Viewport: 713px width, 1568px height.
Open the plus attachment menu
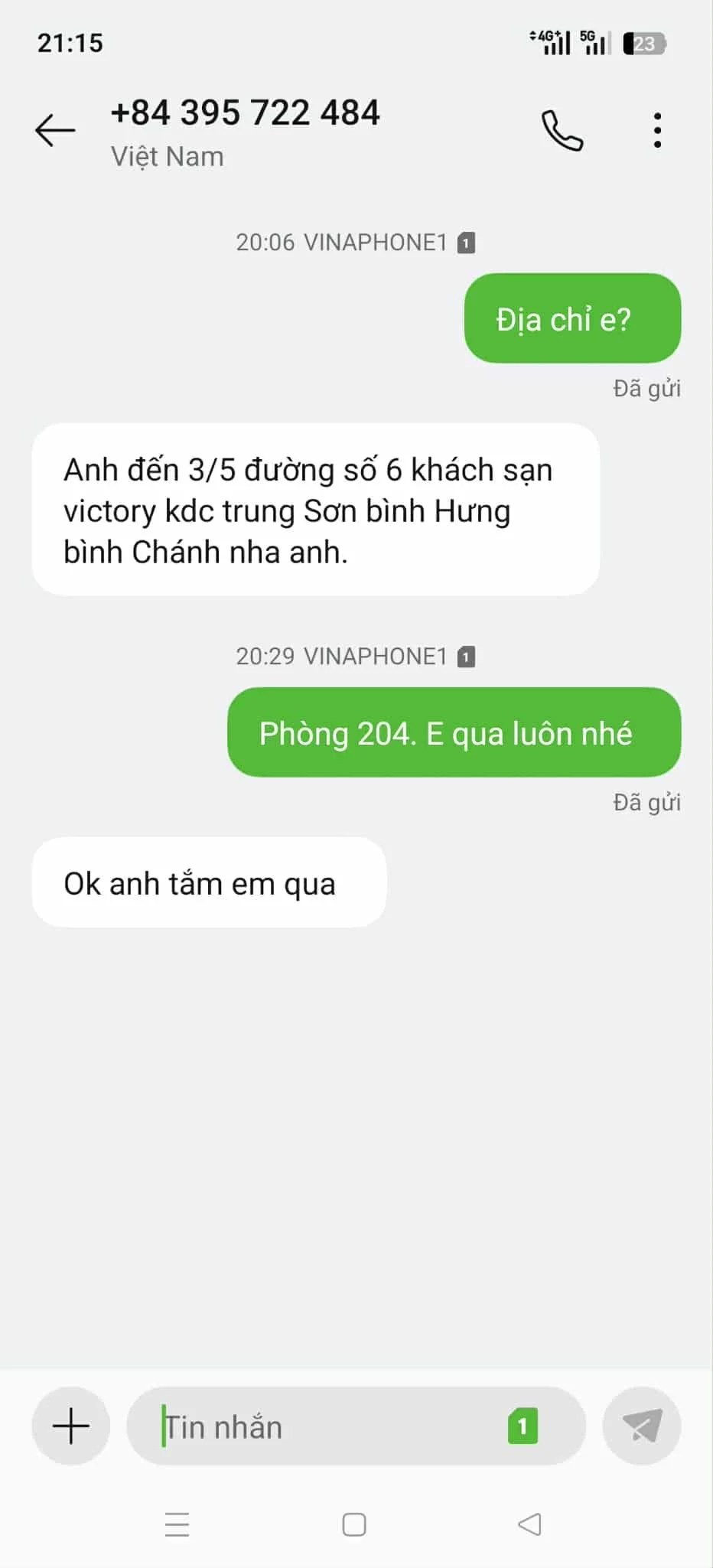point(70,1426)
